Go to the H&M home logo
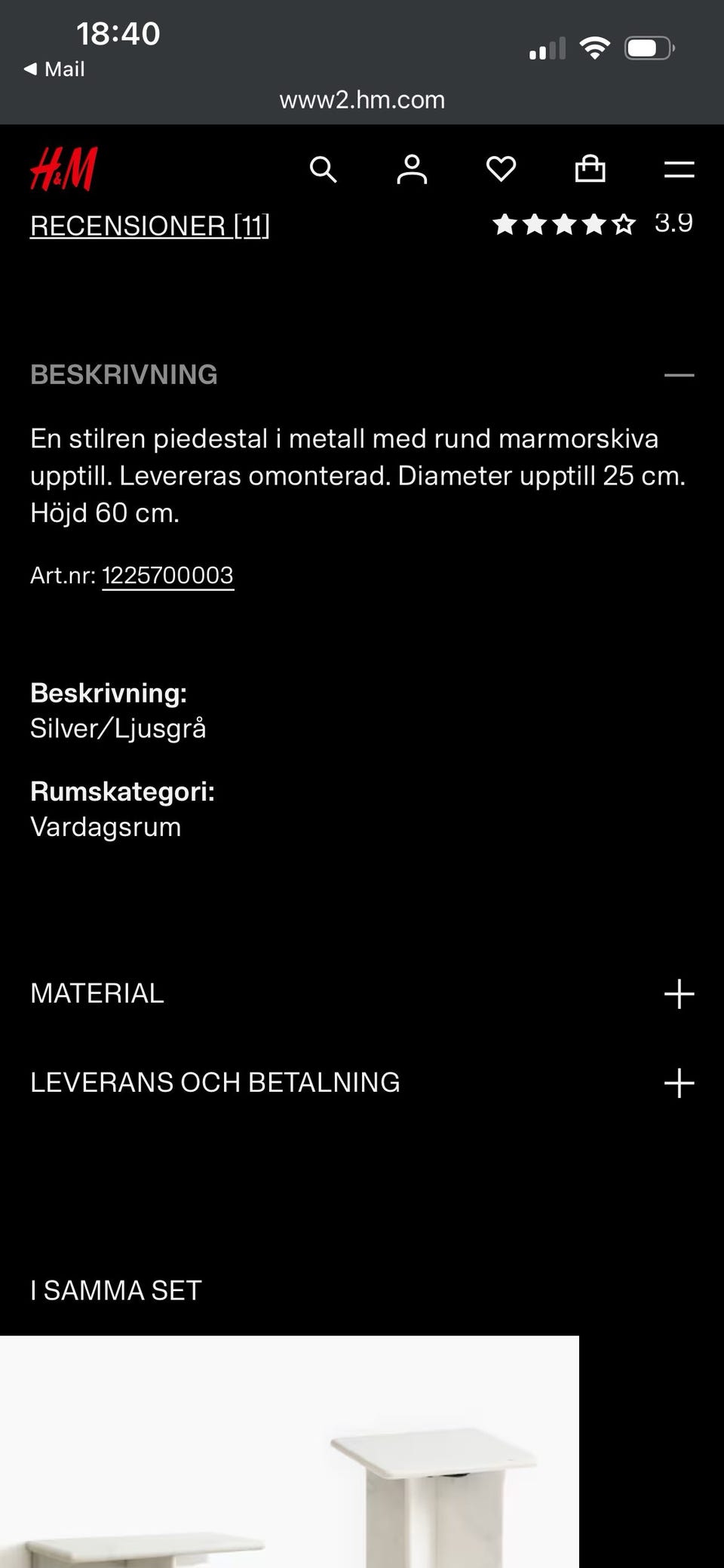 coord(64,168)
